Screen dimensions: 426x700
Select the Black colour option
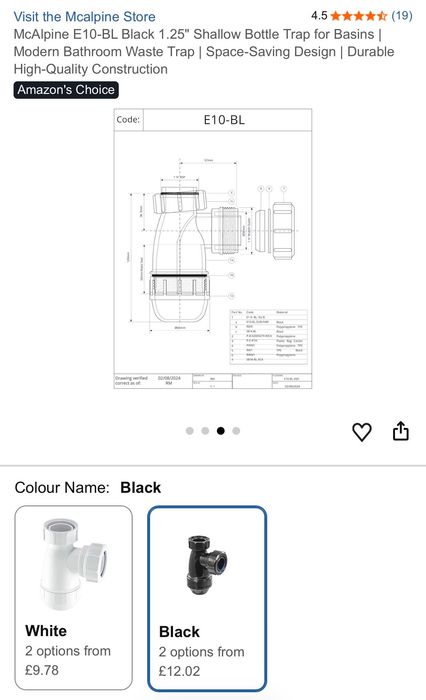pos(207,598)
